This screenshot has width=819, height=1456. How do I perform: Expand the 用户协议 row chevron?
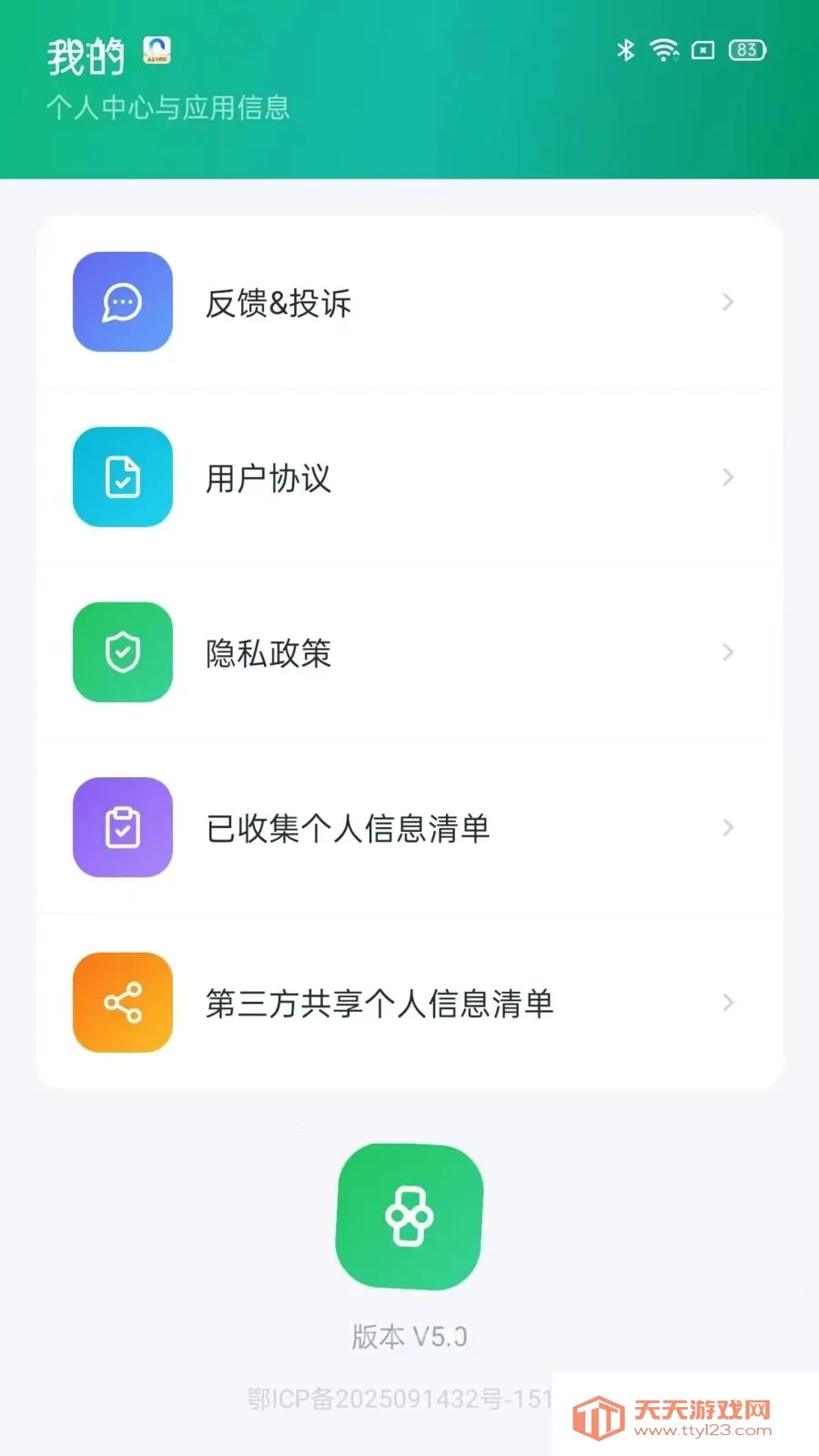point(728,477)
